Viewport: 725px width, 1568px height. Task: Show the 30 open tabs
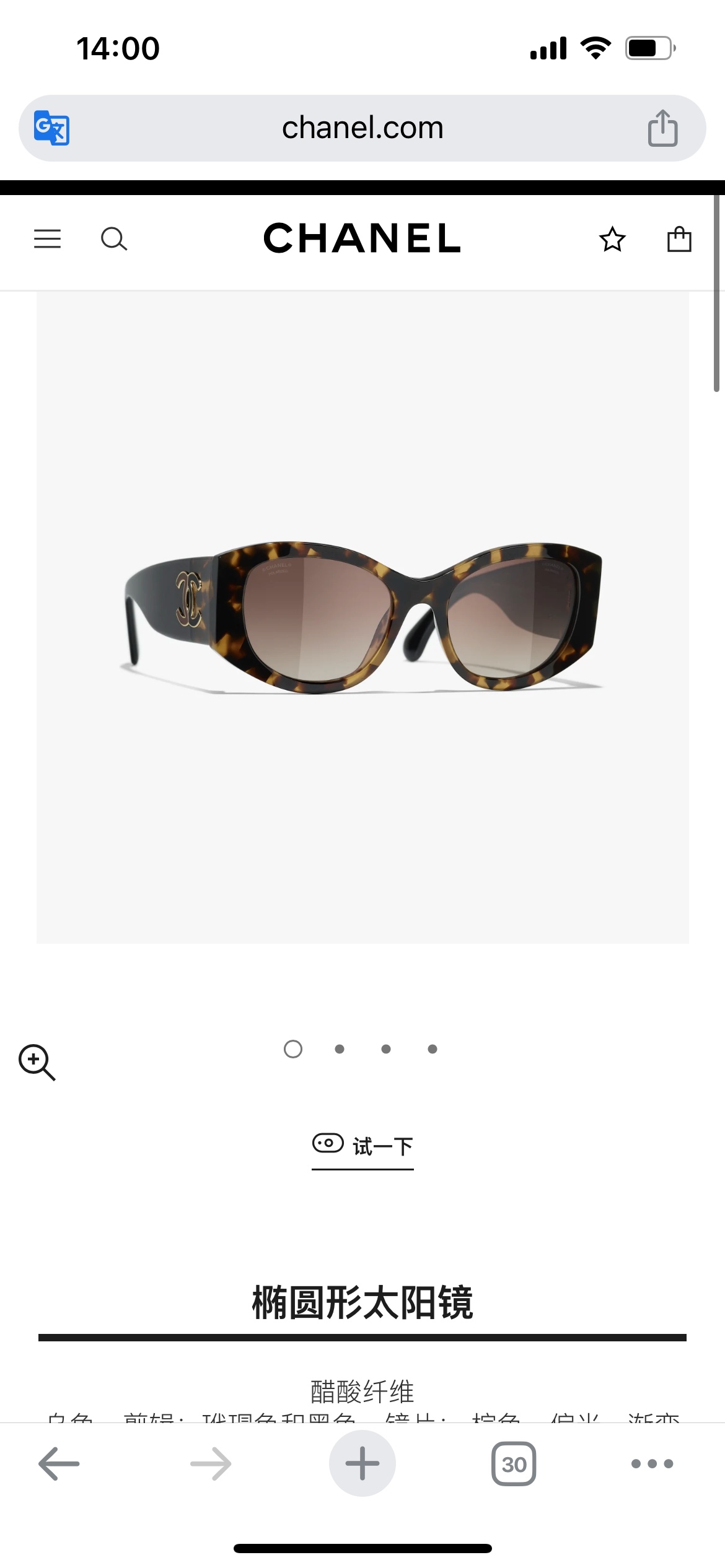[514, 1464]
